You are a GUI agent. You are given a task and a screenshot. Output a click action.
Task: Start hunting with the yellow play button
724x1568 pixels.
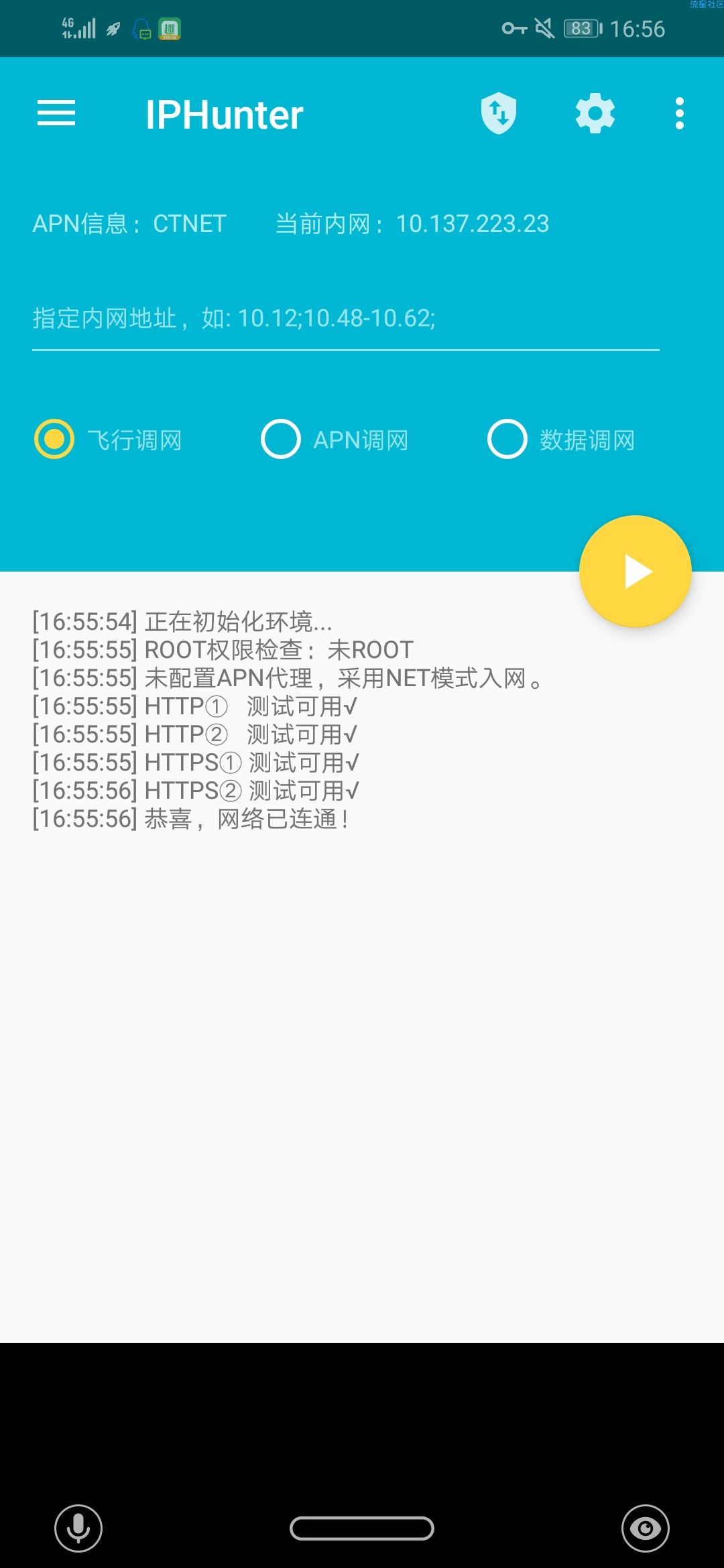pos(635,572)
